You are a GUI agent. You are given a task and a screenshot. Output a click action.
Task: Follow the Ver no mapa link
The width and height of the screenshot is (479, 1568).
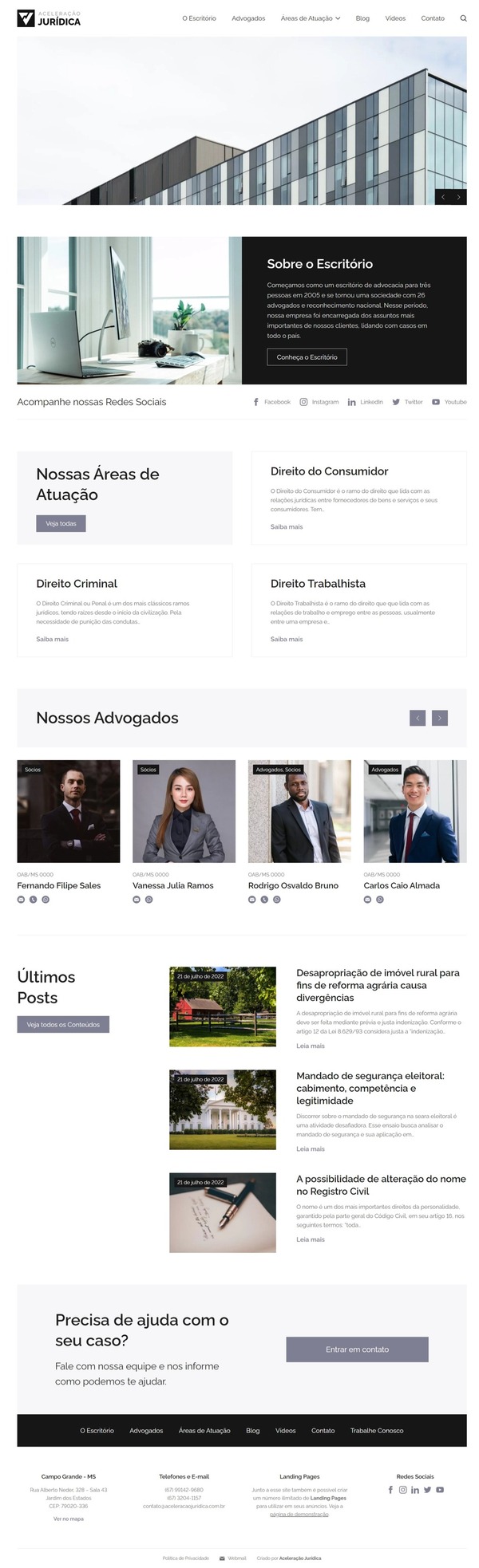69,1519
